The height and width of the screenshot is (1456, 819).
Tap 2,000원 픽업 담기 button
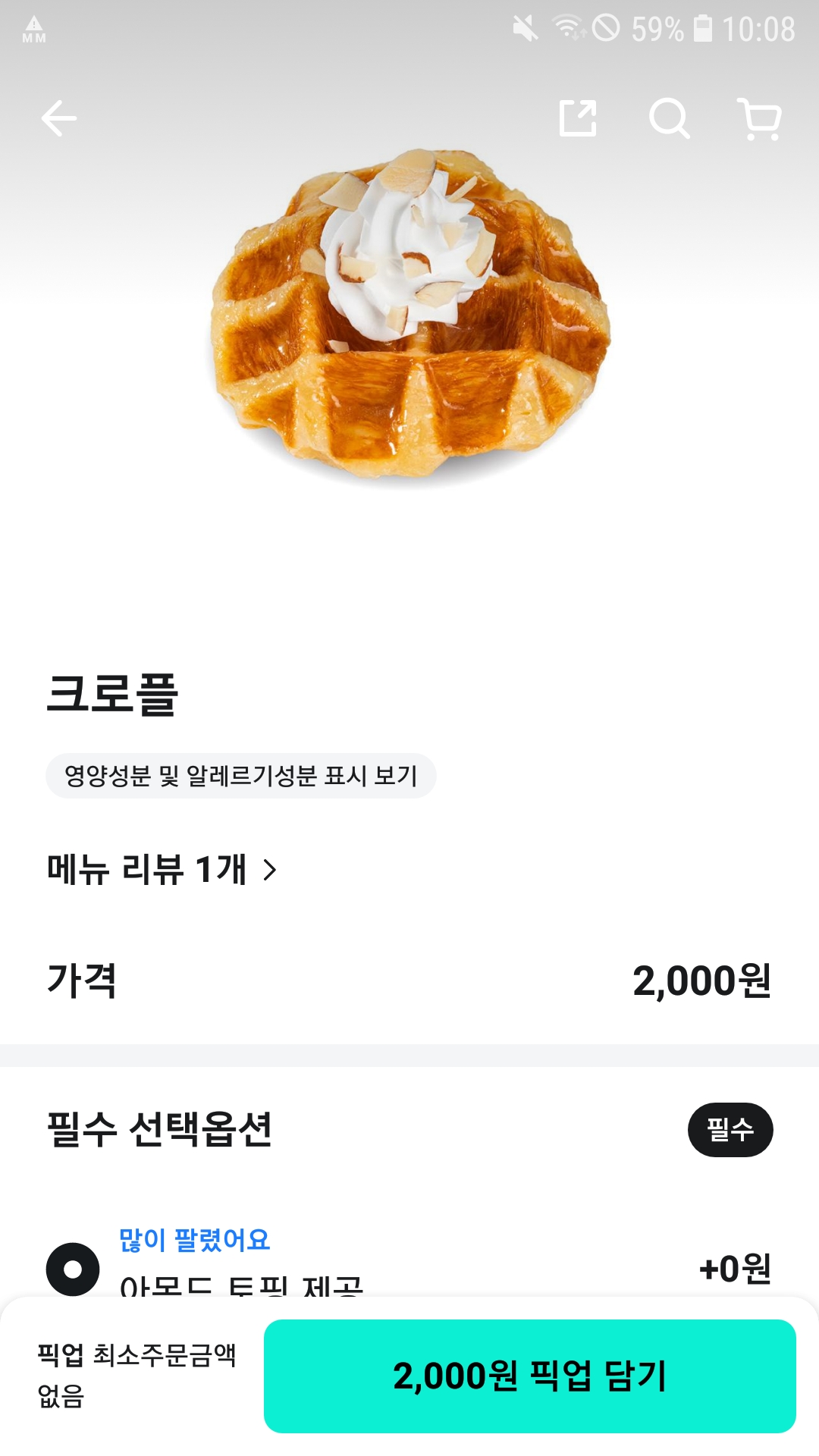pos(529,1376)
